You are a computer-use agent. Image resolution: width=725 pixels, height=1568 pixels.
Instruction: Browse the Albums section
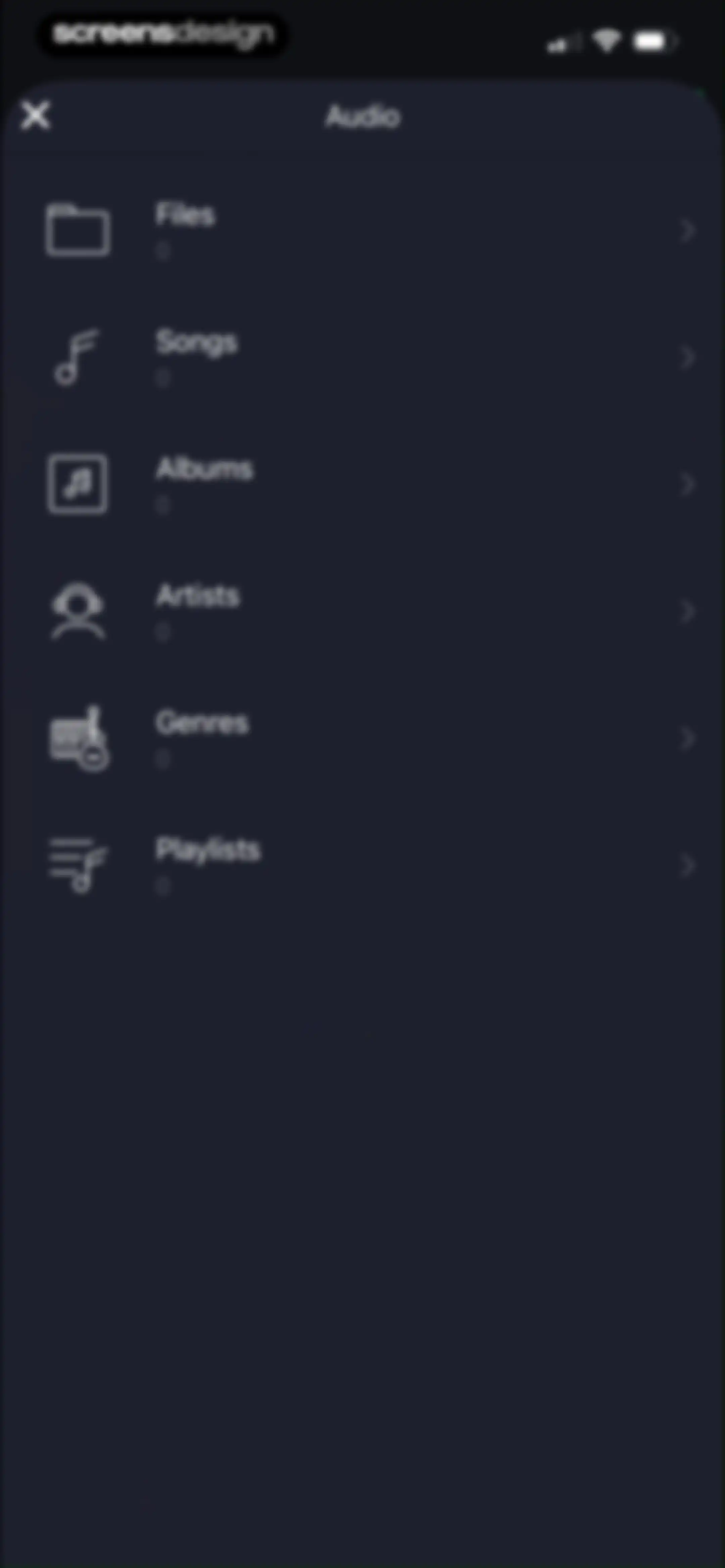tap(362, 484)
